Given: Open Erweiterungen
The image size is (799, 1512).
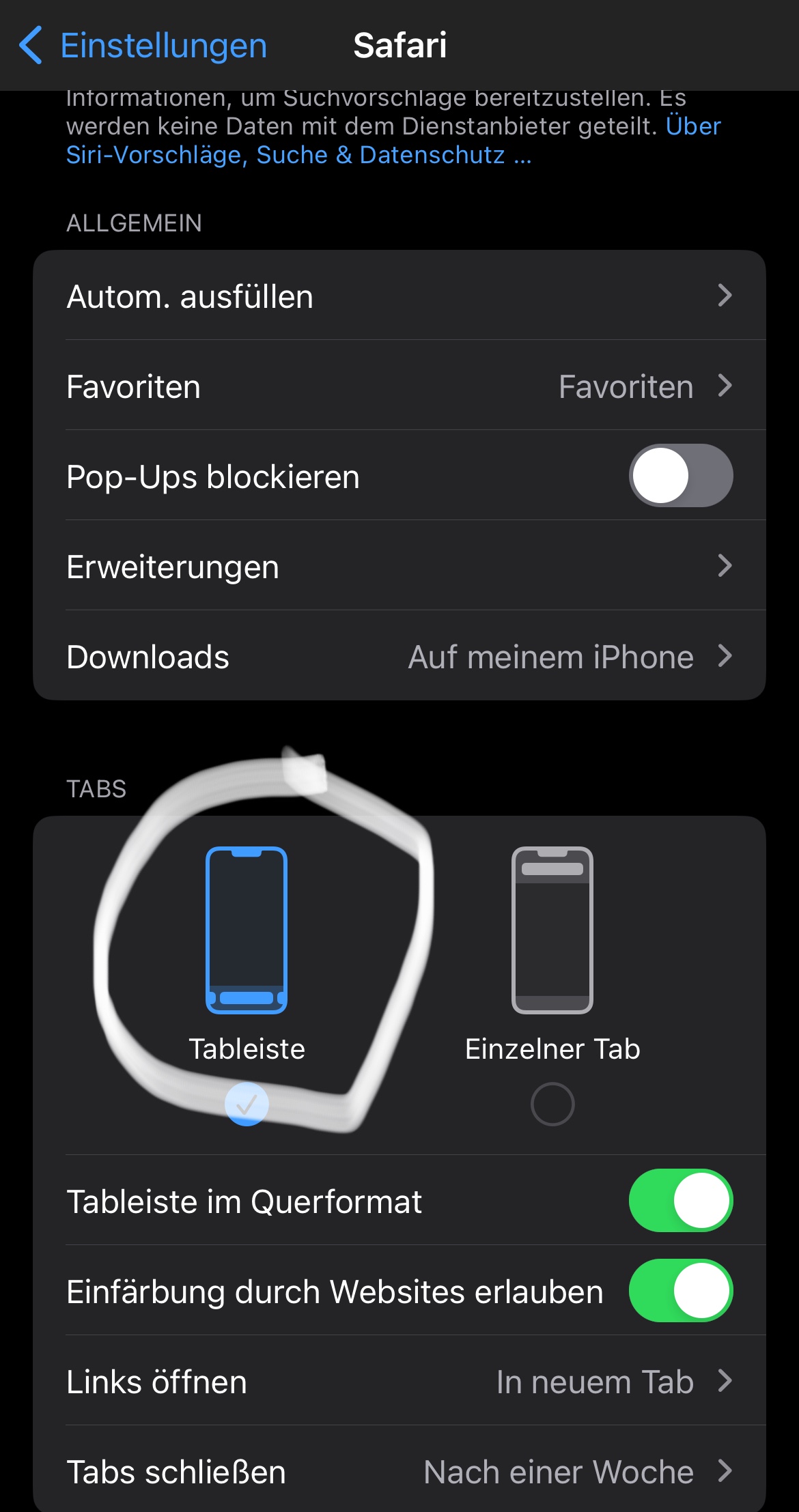Looking at the screenshot, I should (399, 566).
